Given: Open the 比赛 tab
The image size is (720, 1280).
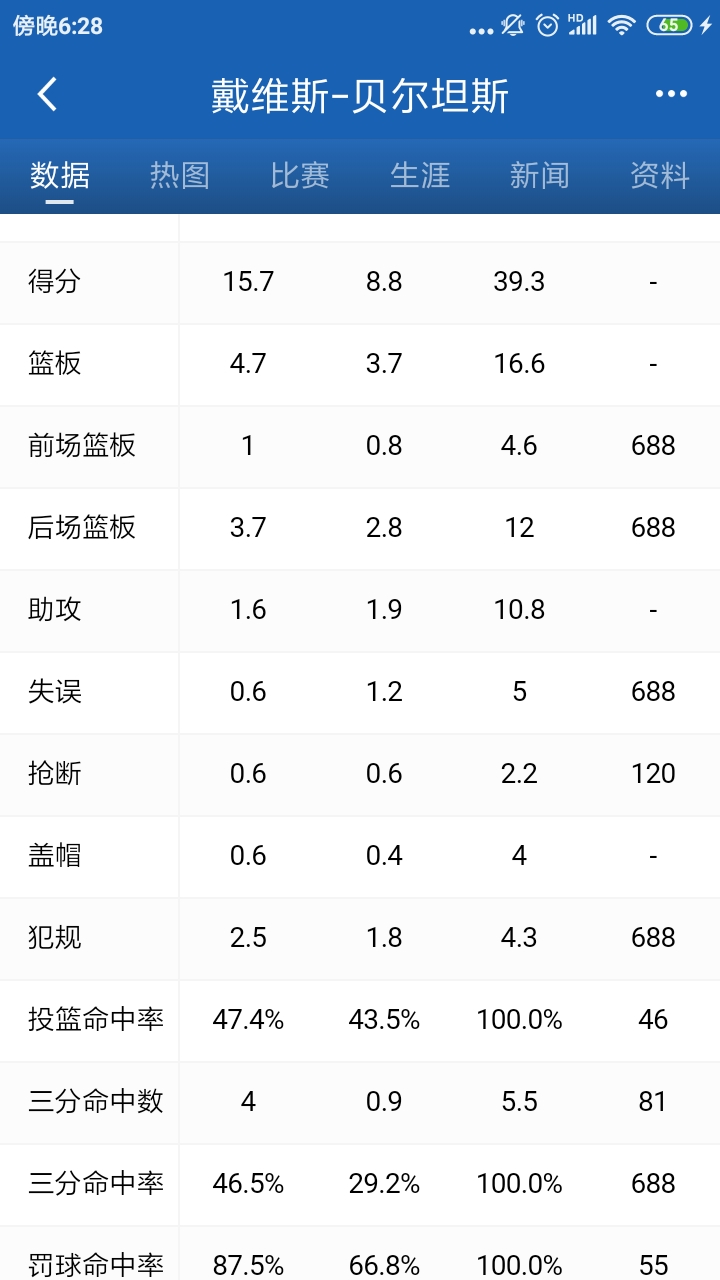Looking at the screenshot, I should click(x=300, y=176).
